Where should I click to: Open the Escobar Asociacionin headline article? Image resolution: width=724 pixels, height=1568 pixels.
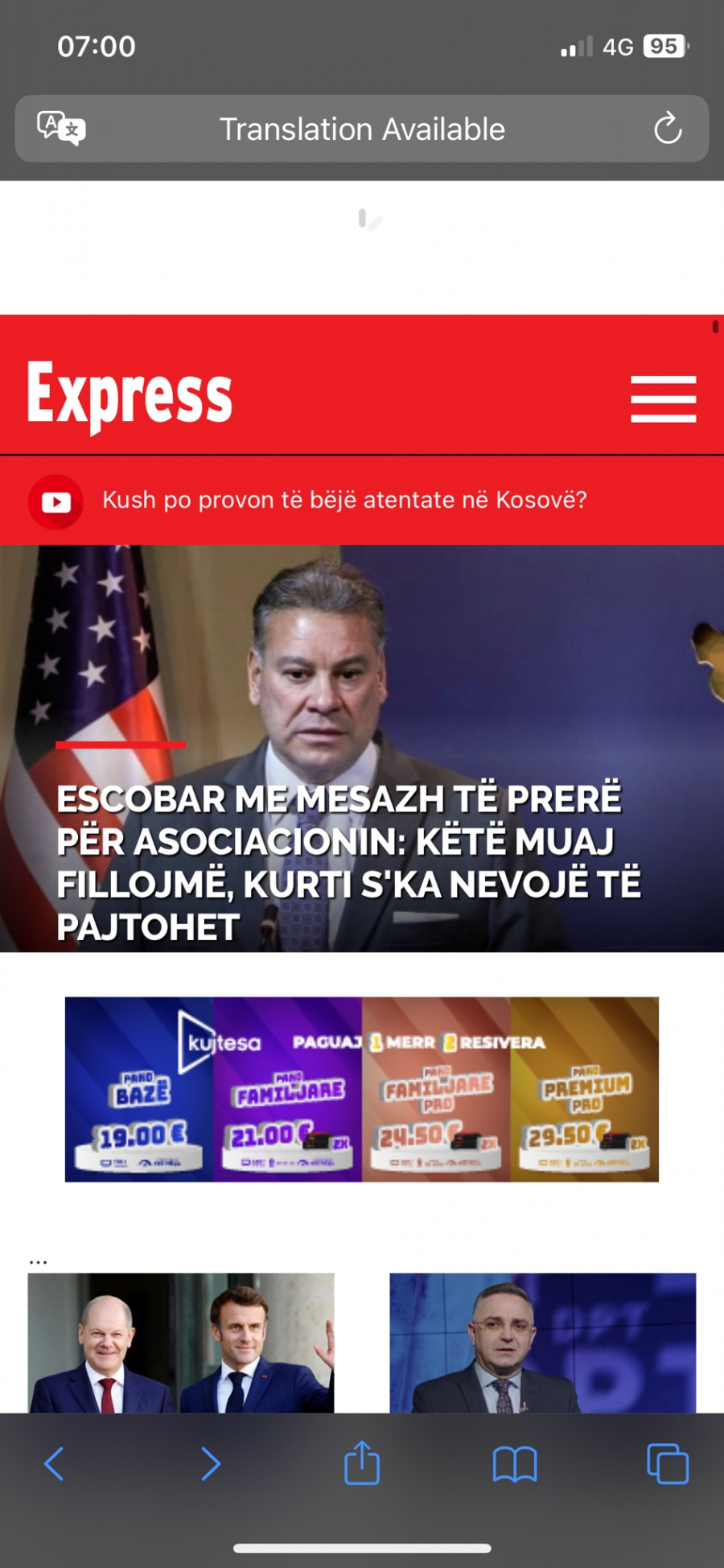350,861
